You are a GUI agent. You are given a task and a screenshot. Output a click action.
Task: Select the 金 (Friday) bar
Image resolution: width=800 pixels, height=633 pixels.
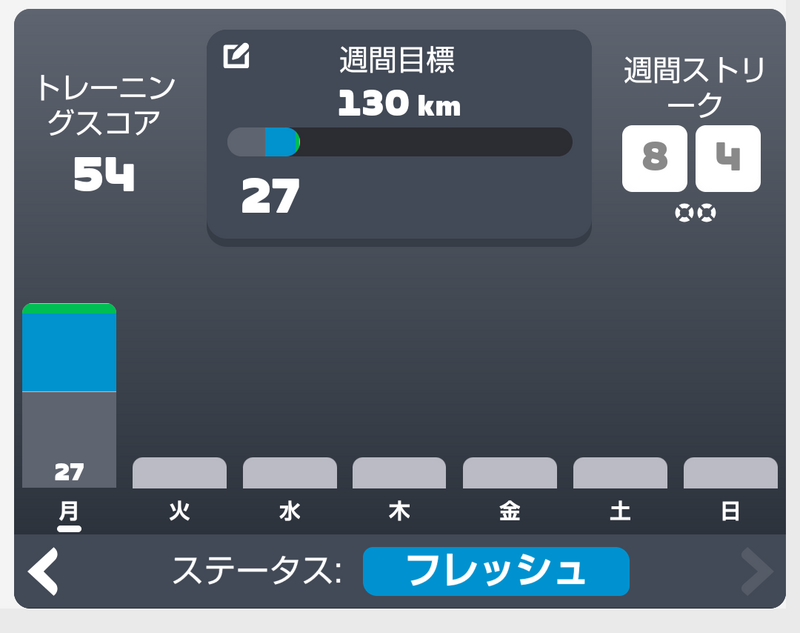(x=510, y=473)
